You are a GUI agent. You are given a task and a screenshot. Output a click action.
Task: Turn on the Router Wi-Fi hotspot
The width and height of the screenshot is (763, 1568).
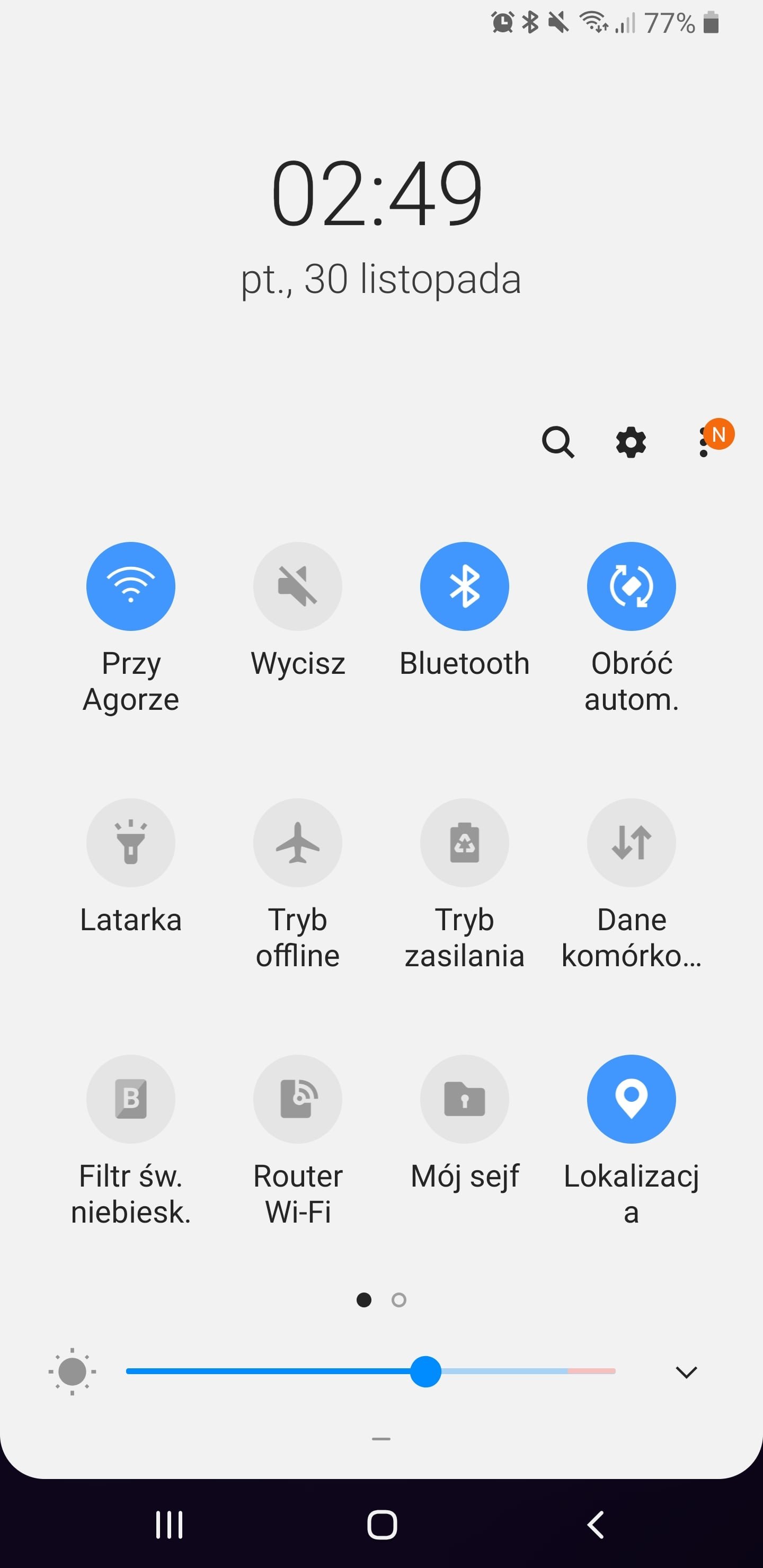[x=298, y=1099]
